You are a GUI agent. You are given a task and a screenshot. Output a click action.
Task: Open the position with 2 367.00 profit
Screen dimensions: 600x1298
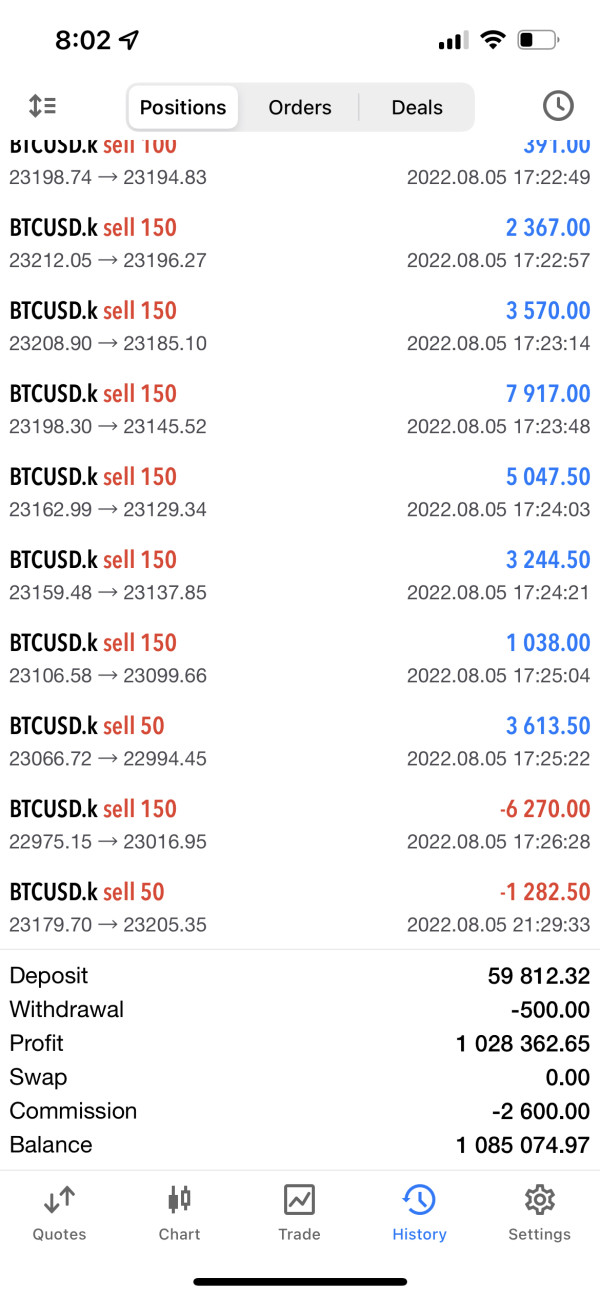[300, 243]
